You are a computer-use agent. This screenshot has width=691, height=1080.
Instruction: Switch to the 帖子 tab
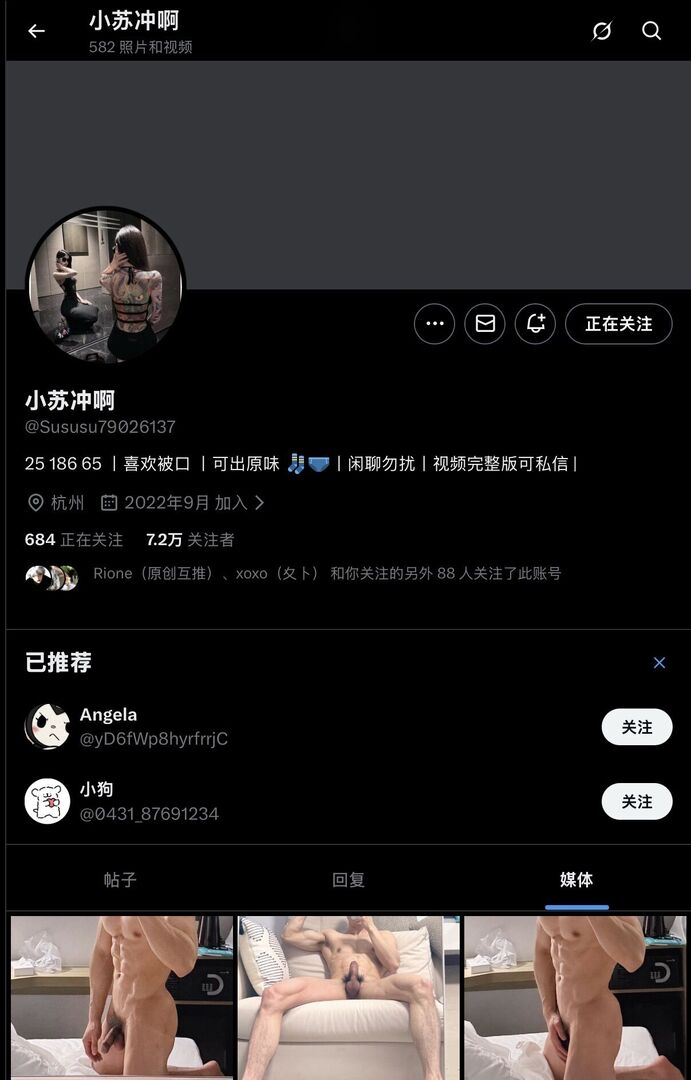coord(120,880)
